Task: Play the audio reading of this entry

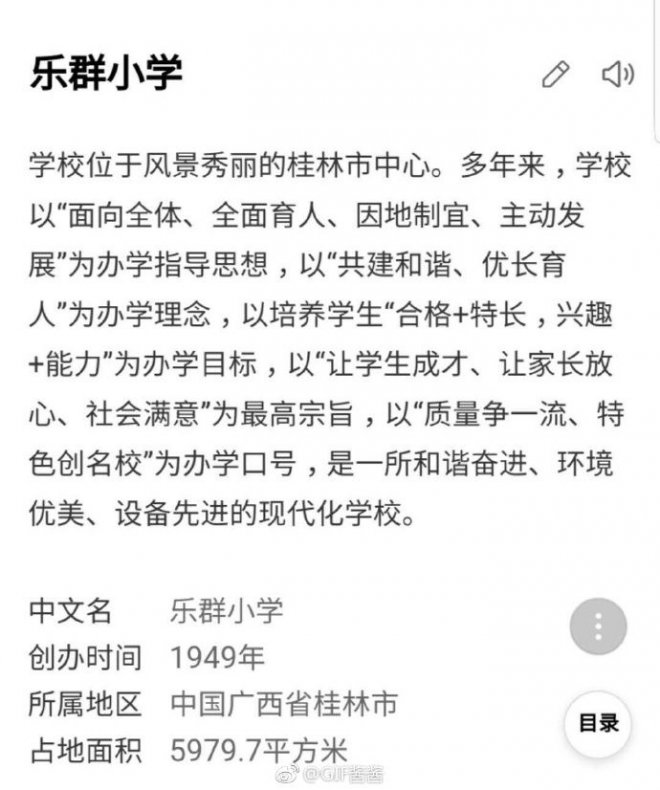Action: click(617, 75)
